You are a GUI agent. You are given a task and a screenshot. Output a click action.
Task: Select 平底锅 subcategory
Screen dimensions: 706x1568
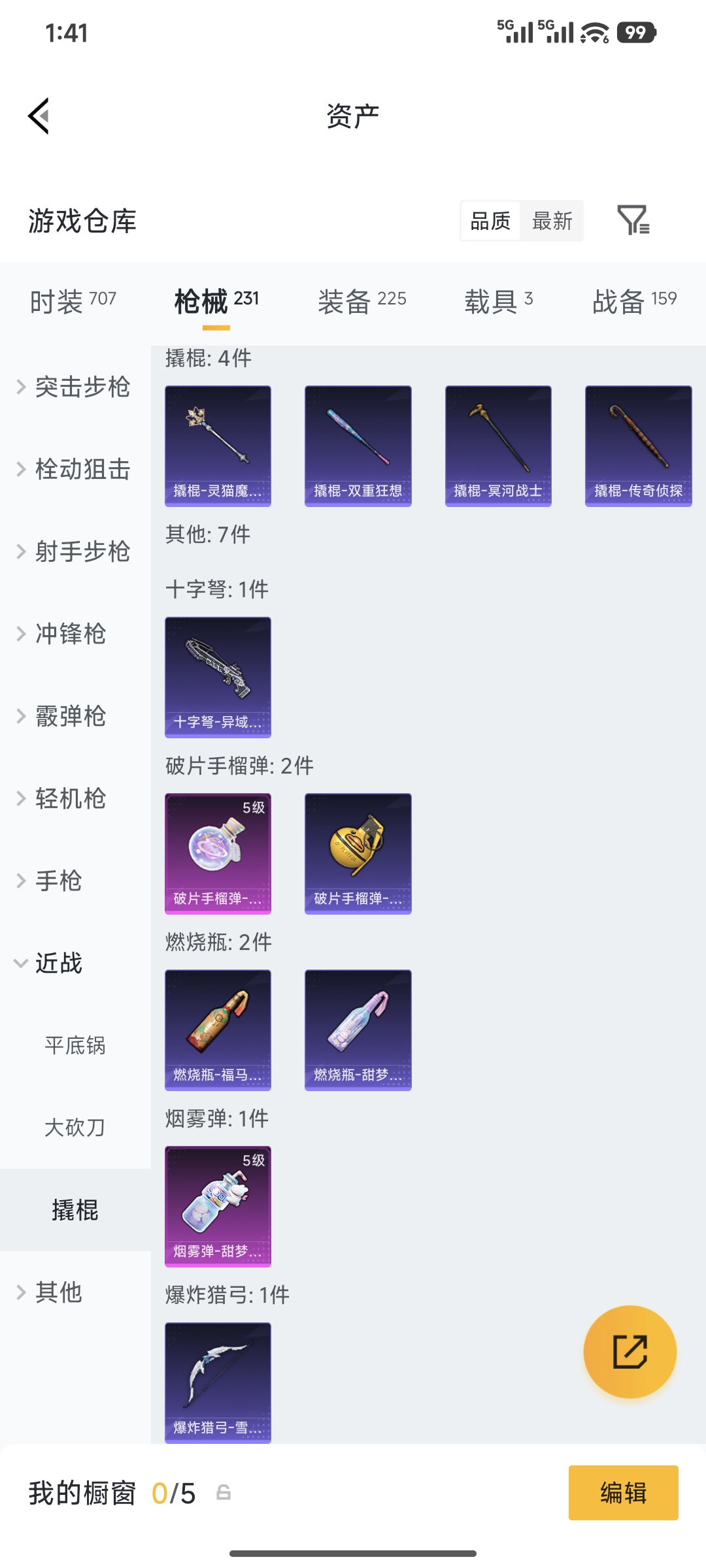(75, 1045)
